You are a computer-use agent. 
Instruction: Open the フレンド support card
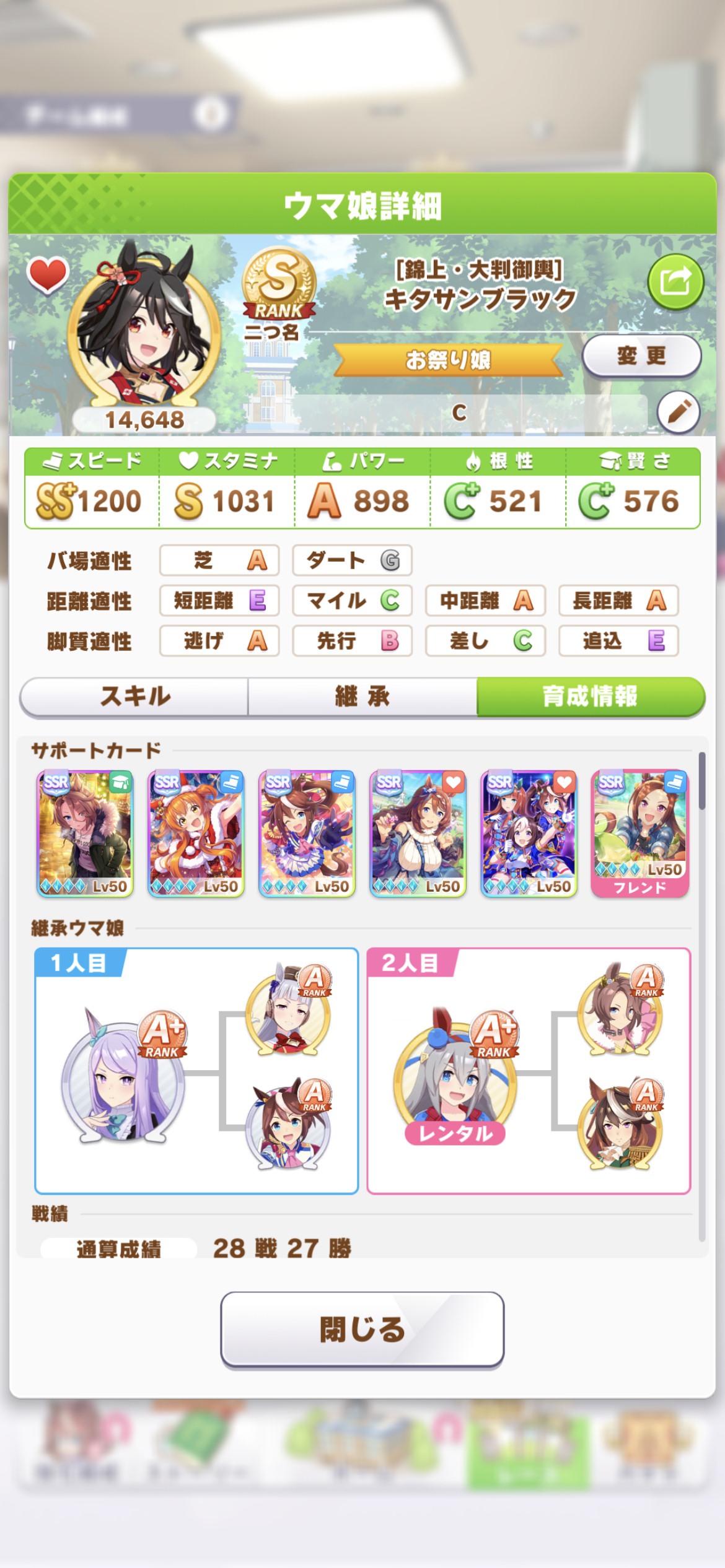(x=640, y=834)
